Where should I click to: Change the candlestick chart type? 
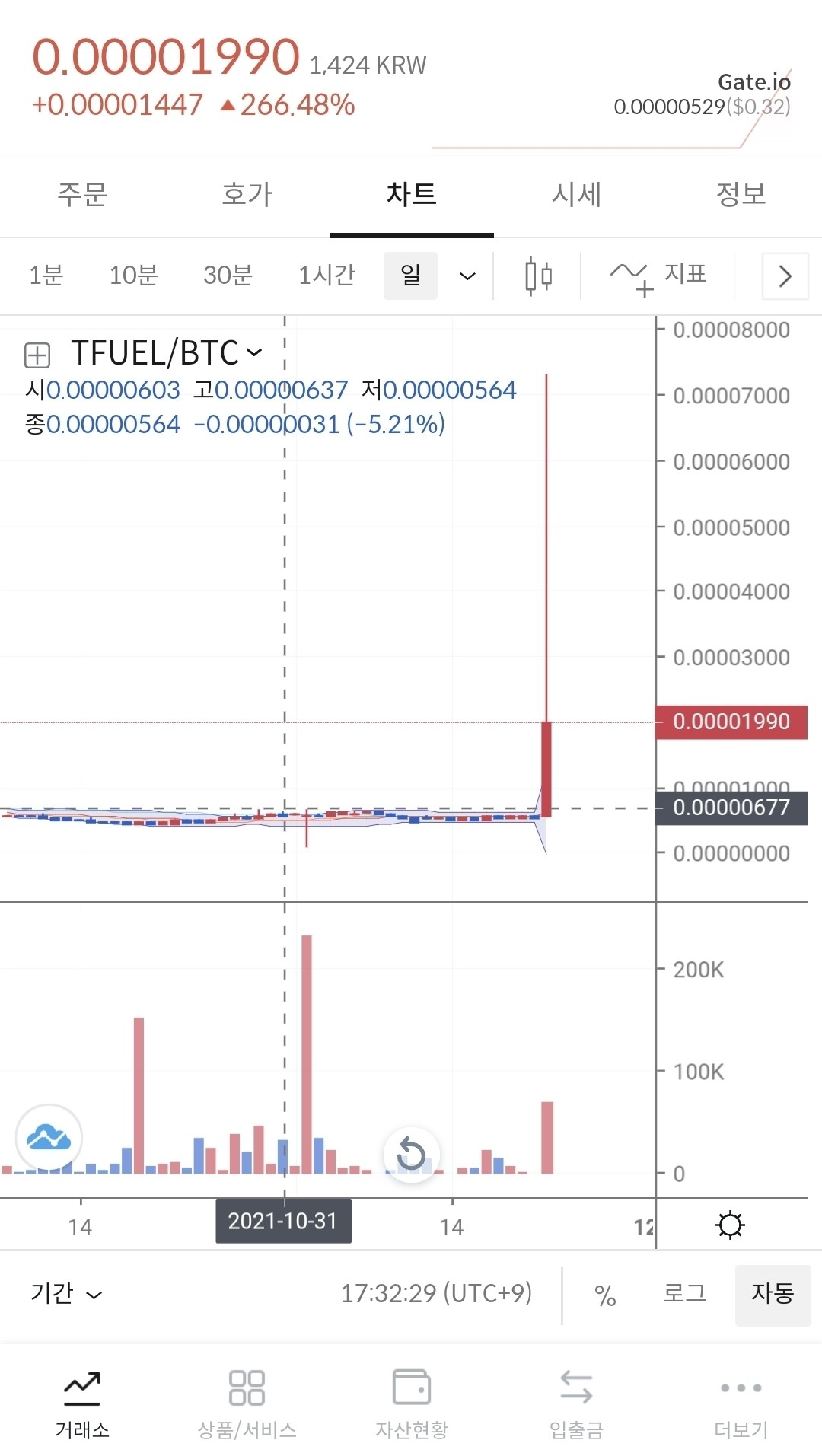tap(538, 276)
